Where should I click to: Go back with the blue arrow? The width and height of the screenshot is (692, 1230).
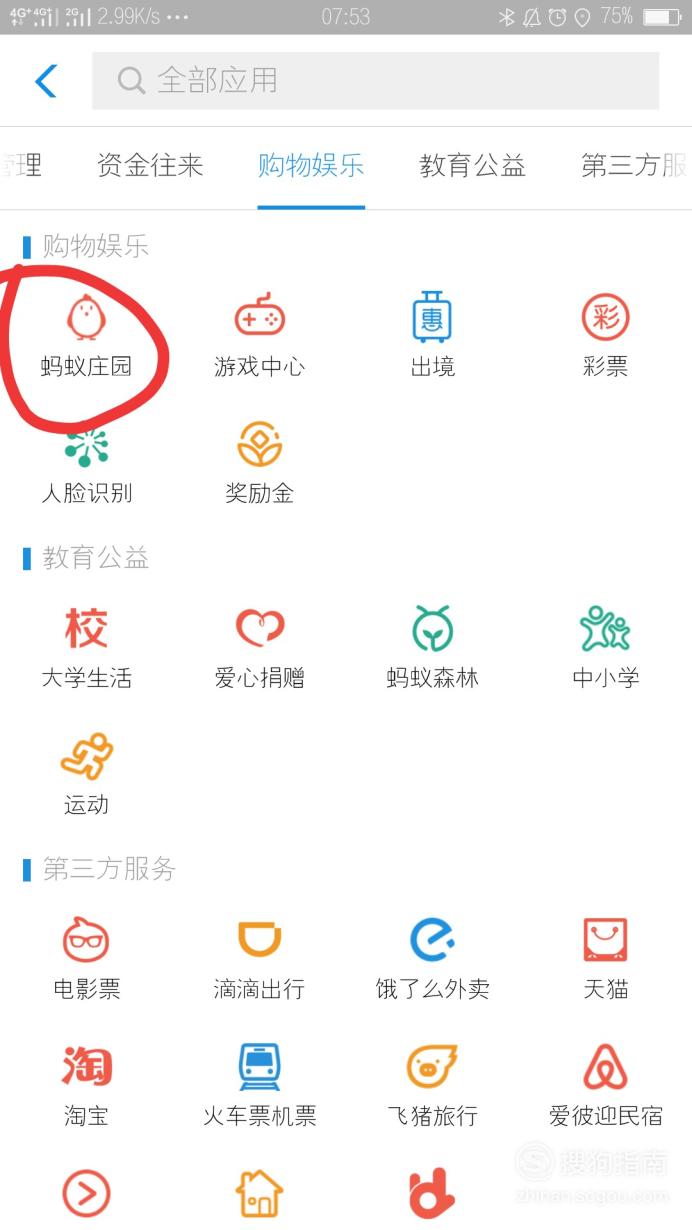pos(46,80)
